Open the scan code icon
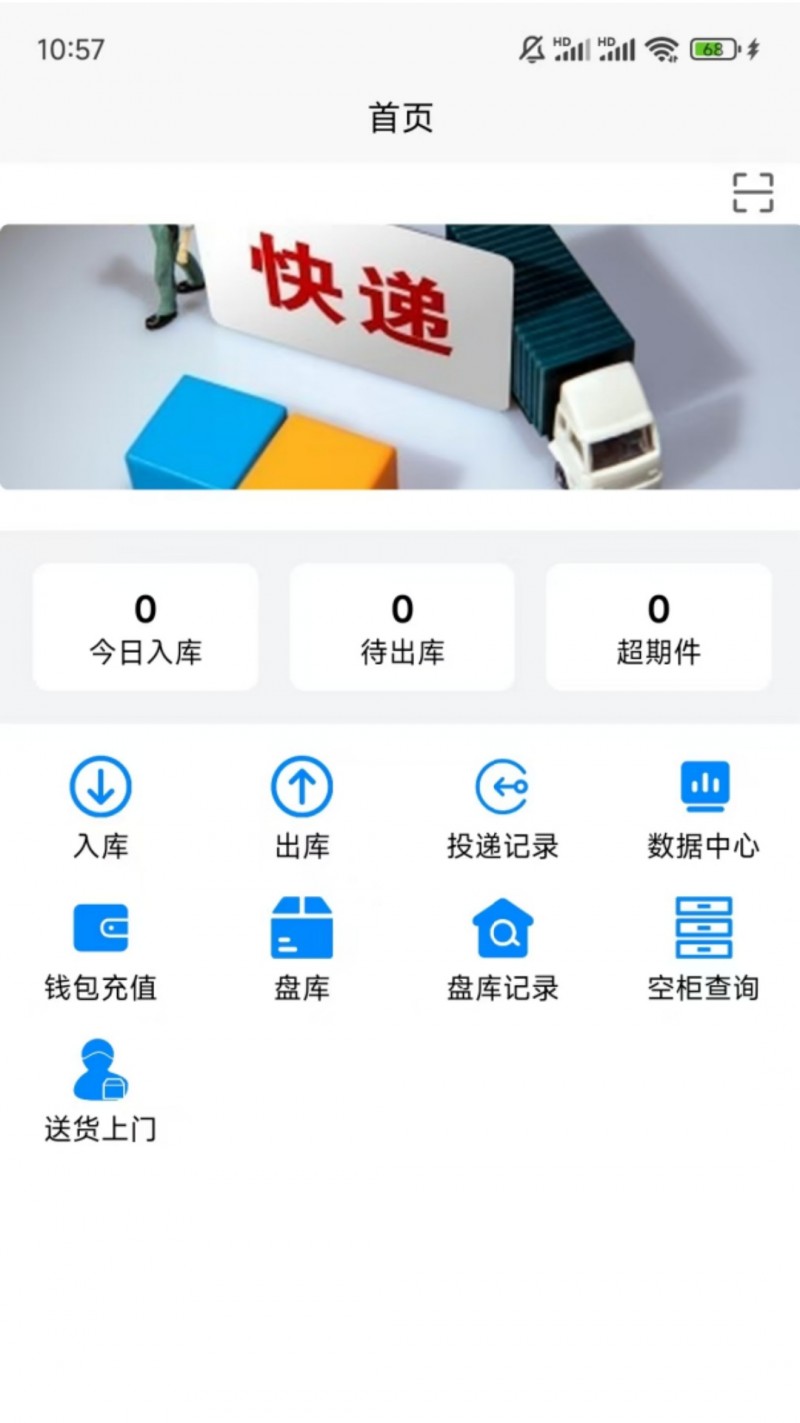 (752, 193)
